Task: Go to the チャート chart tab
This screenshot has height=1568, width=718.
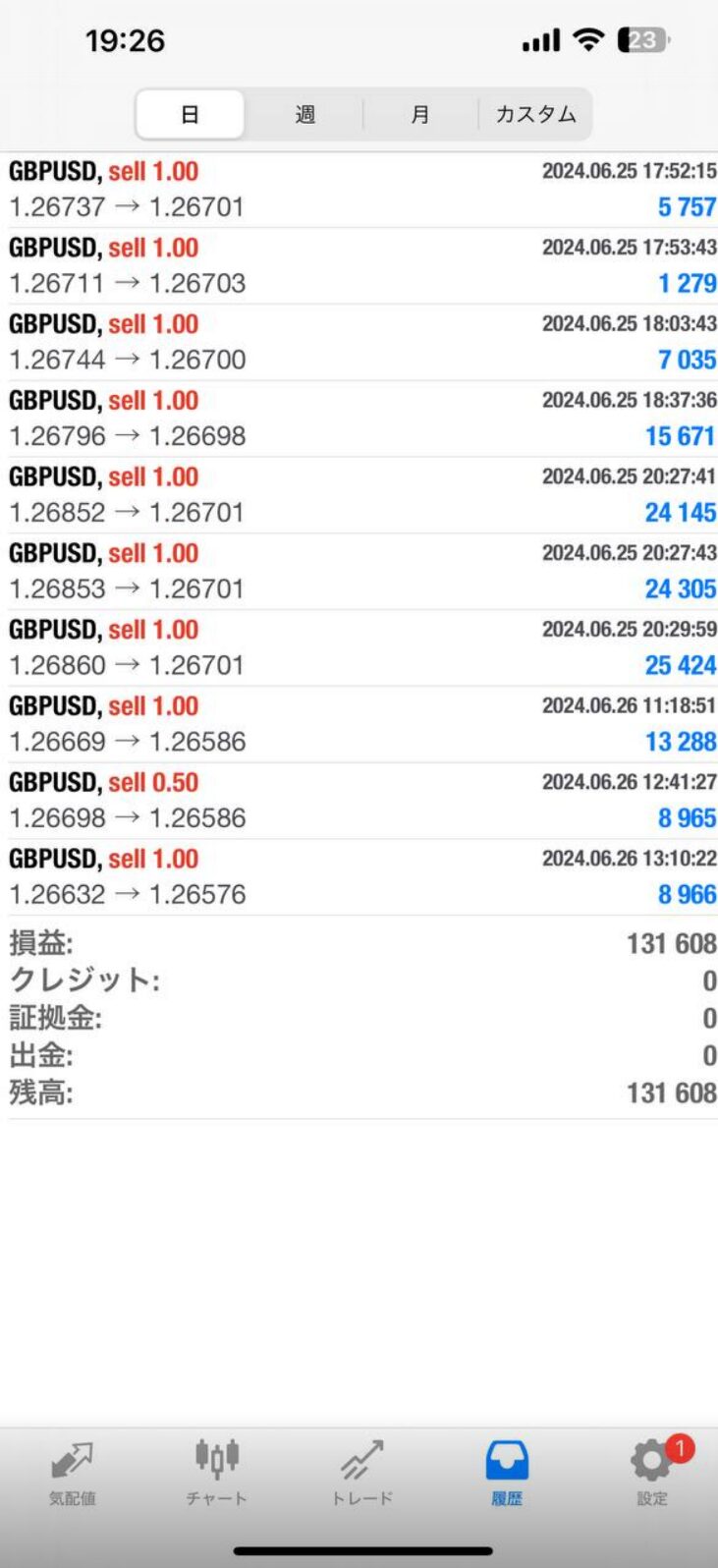Action: point(216,1472)
